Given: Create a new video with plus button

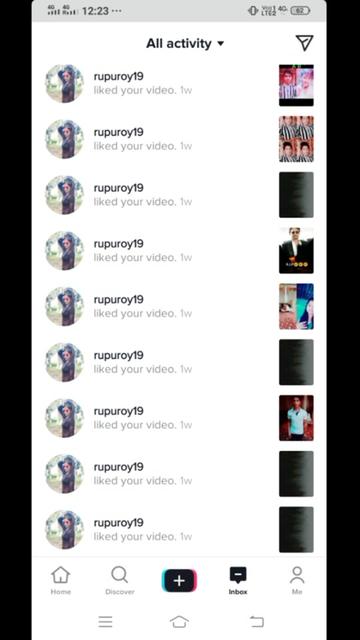Looking at the screenshot, I should 179,580.
